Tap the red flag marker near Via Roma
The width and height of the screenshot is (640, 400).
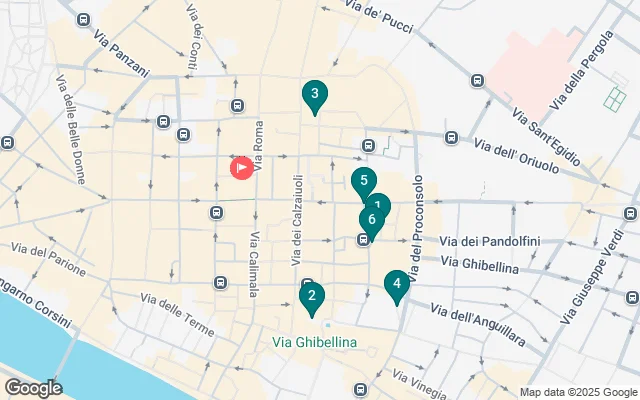pos(241,167)
